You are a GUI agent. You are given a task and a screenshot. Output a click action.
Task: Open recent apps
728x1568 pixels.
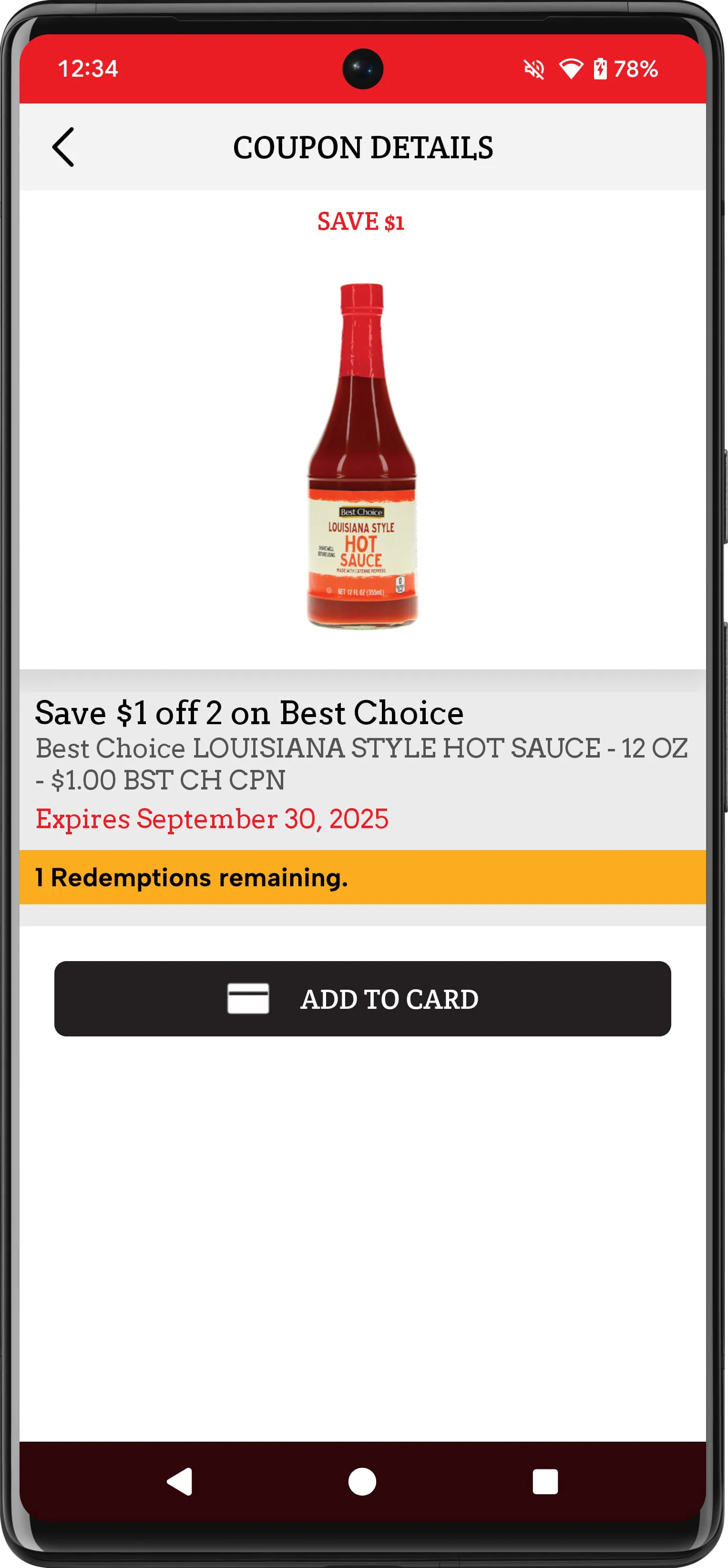pyautogui.click(x=545, y=1481)
